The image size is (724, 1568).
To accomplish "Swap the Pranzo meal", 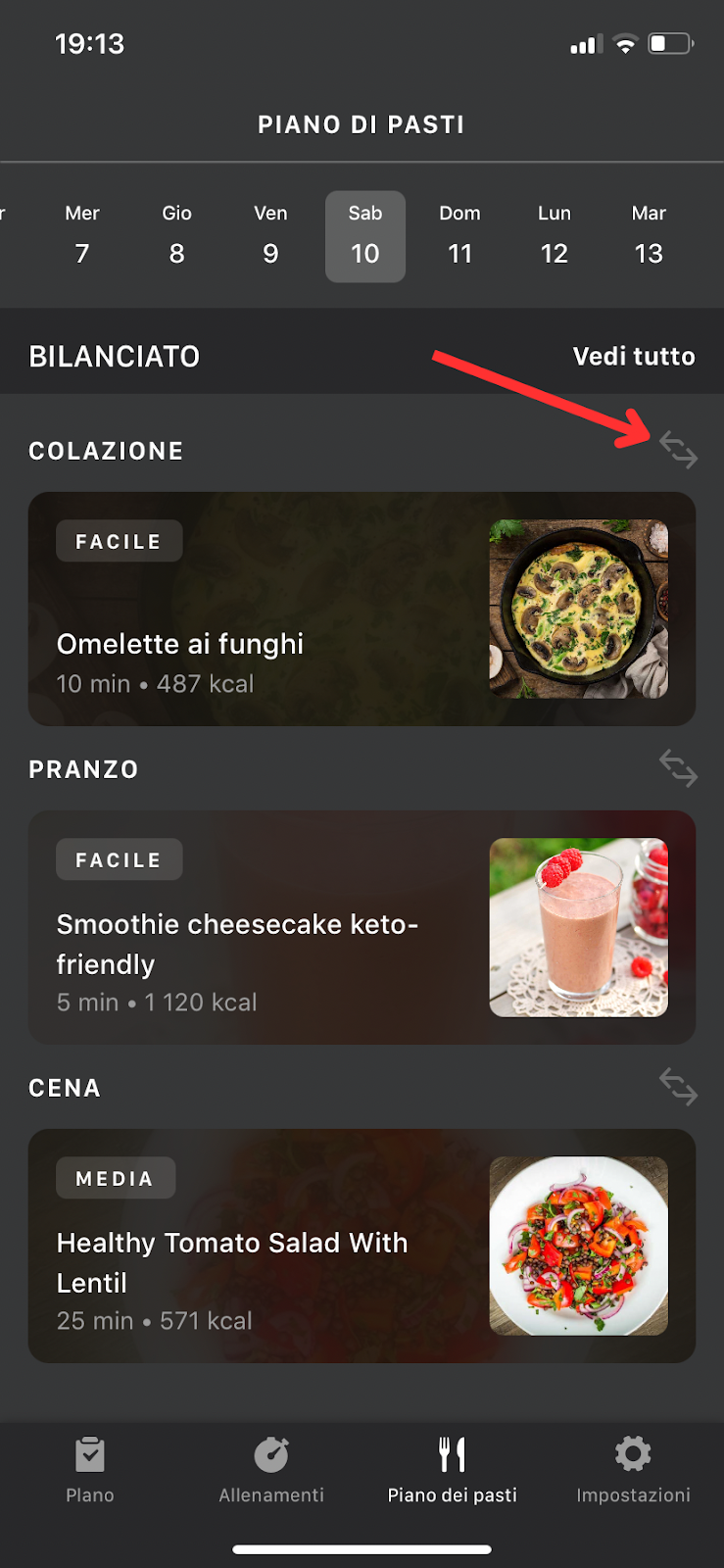I will 678,768.
